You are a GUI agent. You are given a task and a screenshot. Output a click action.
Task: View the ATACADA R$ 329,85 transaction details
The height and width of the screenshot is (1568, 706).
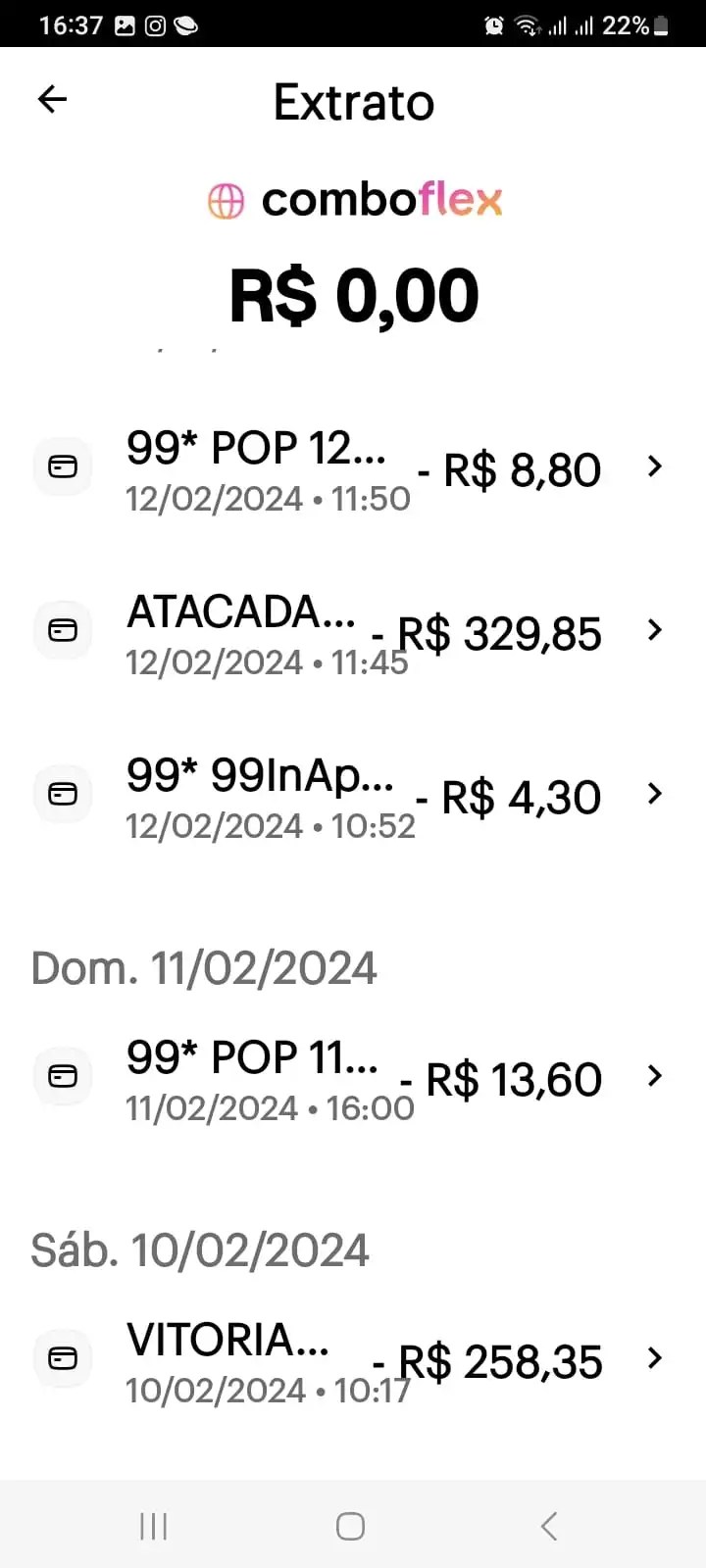tap(353, 632)
